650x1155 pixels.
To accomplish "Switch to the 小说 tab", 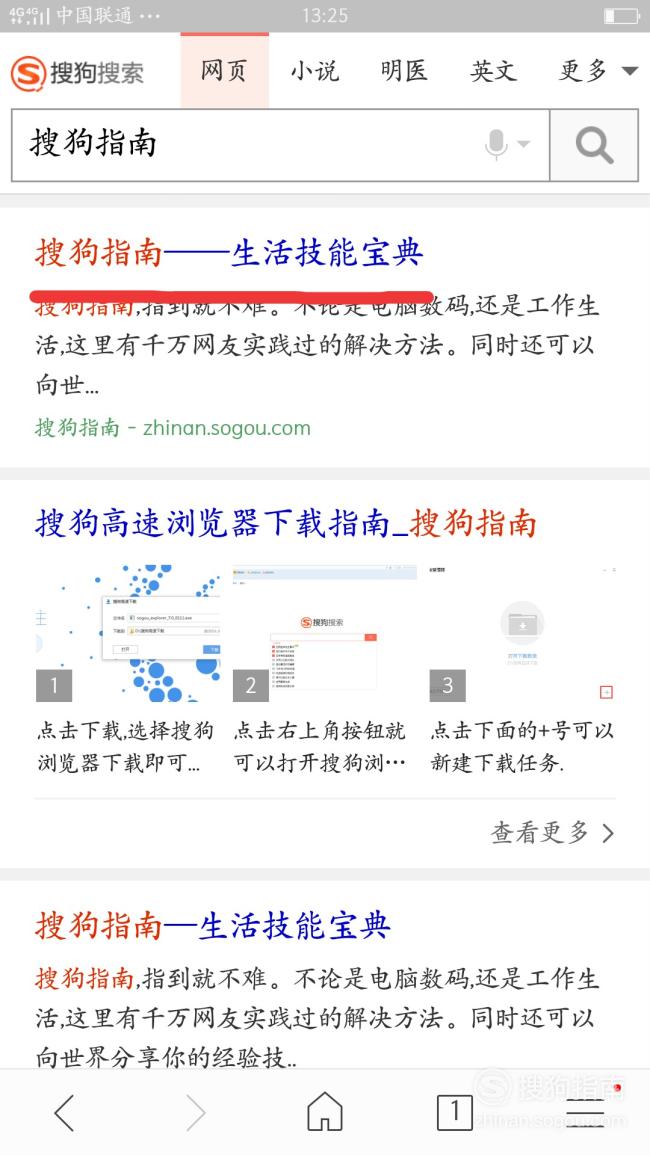I will tap(314, 71).
